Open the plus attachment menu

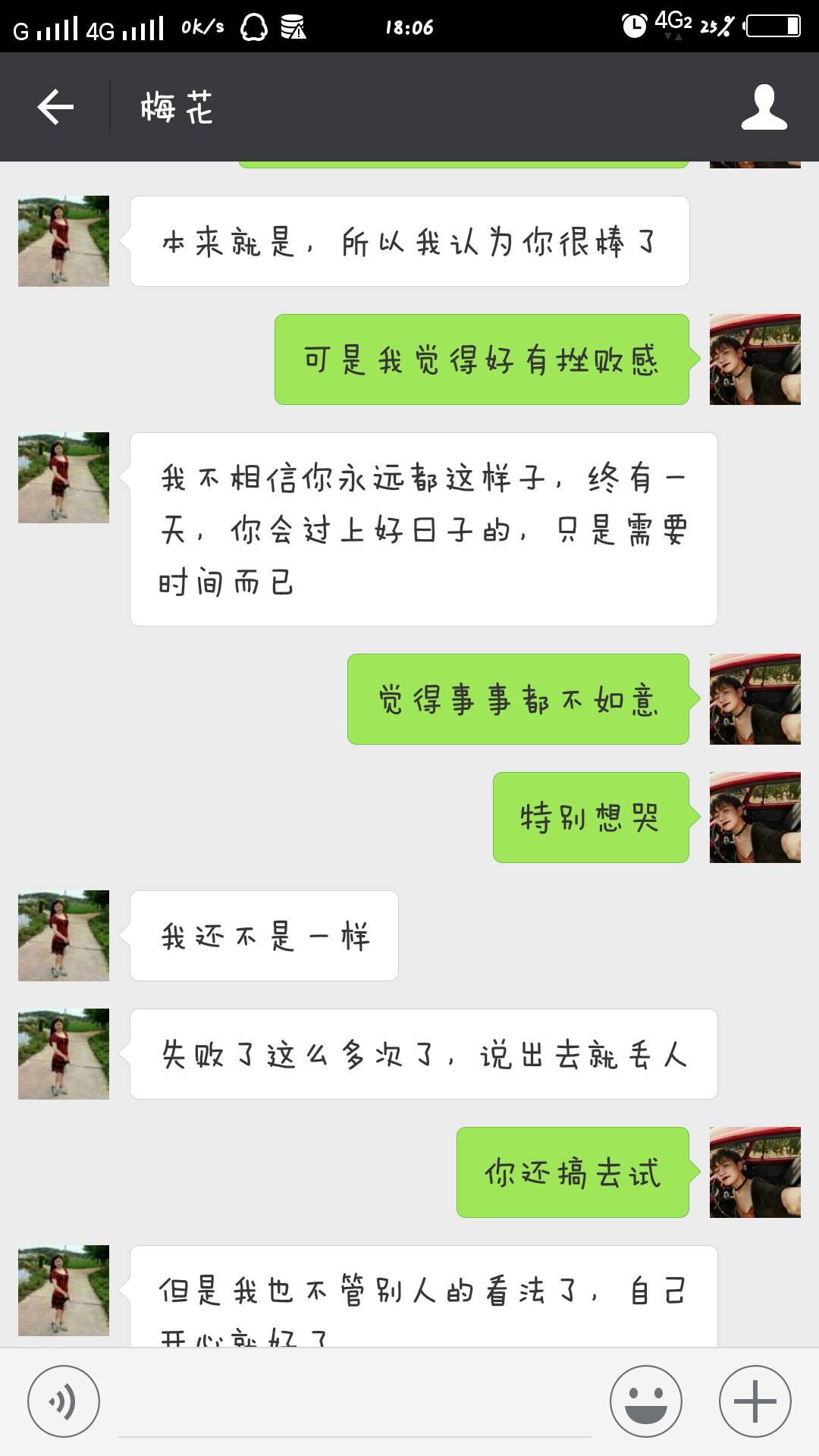pyautogui.click(x=755, y=1401)
